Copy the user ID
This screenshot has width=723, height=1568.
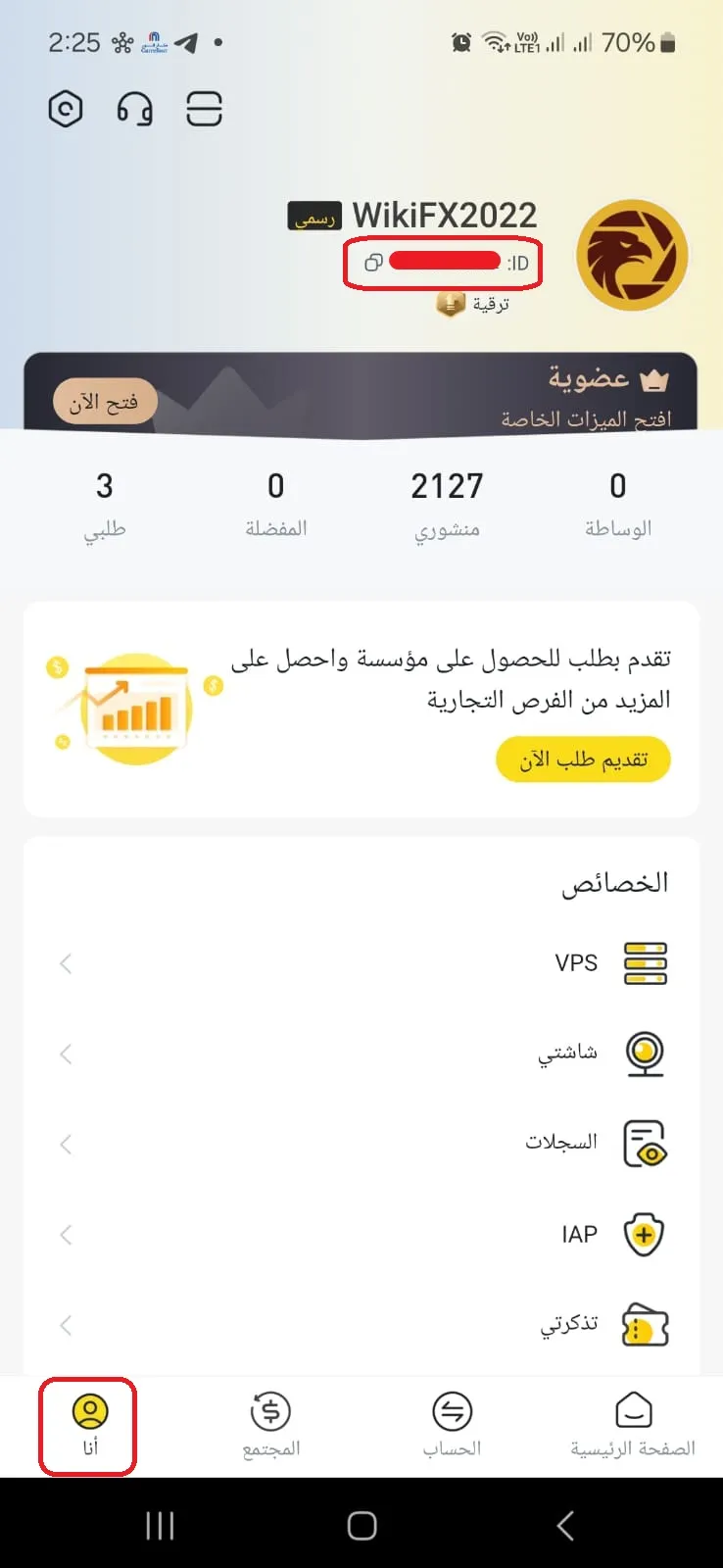[x=373, y=263]
